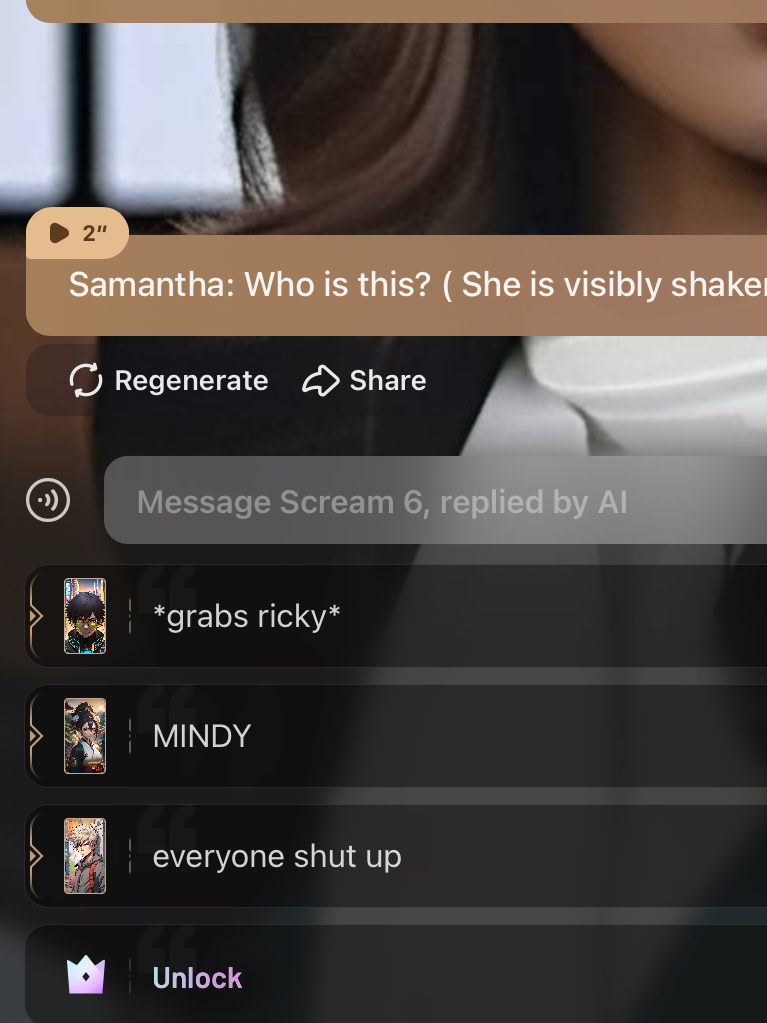Tap the voice input icon

click(x=48, y=500)
